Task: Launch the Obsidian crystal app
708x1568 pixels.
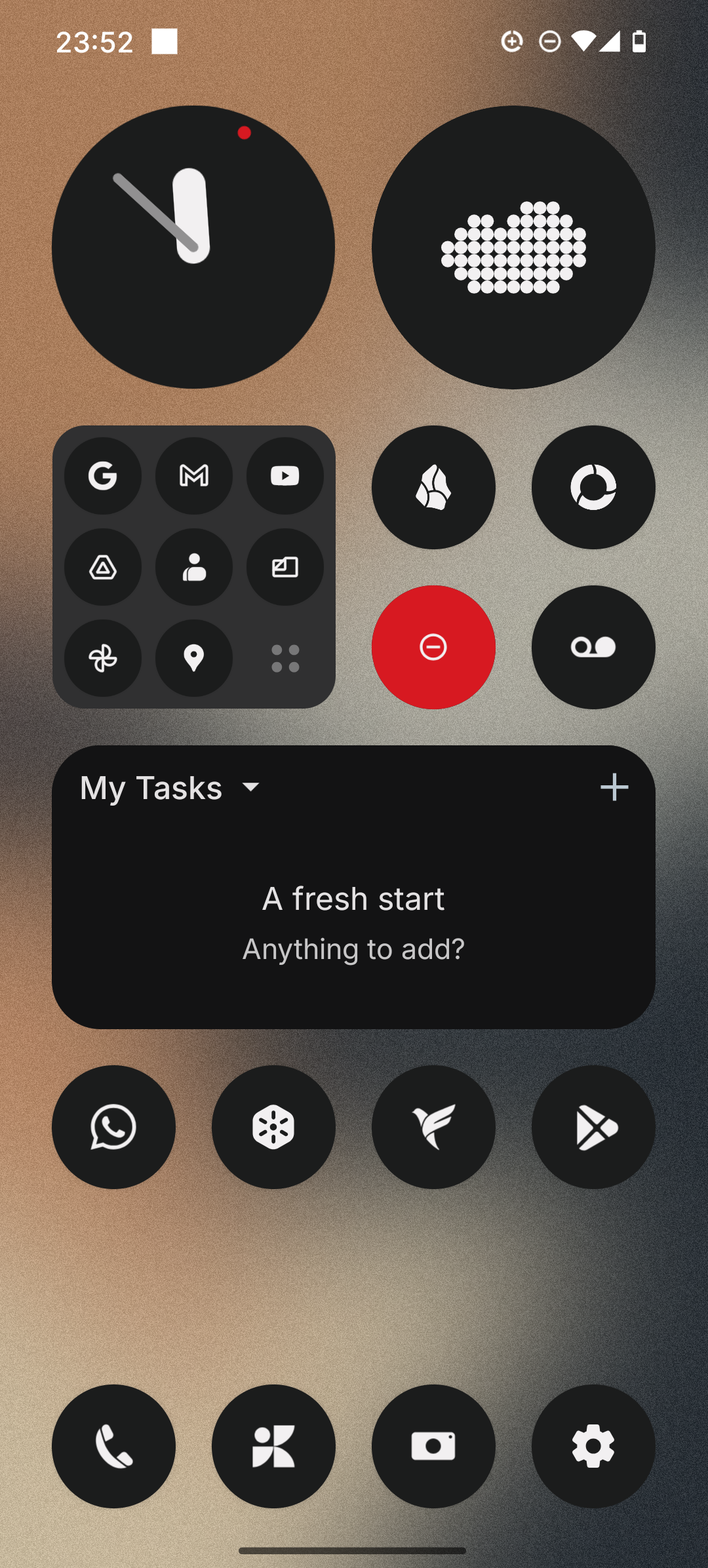Action: tap(433, 487)
